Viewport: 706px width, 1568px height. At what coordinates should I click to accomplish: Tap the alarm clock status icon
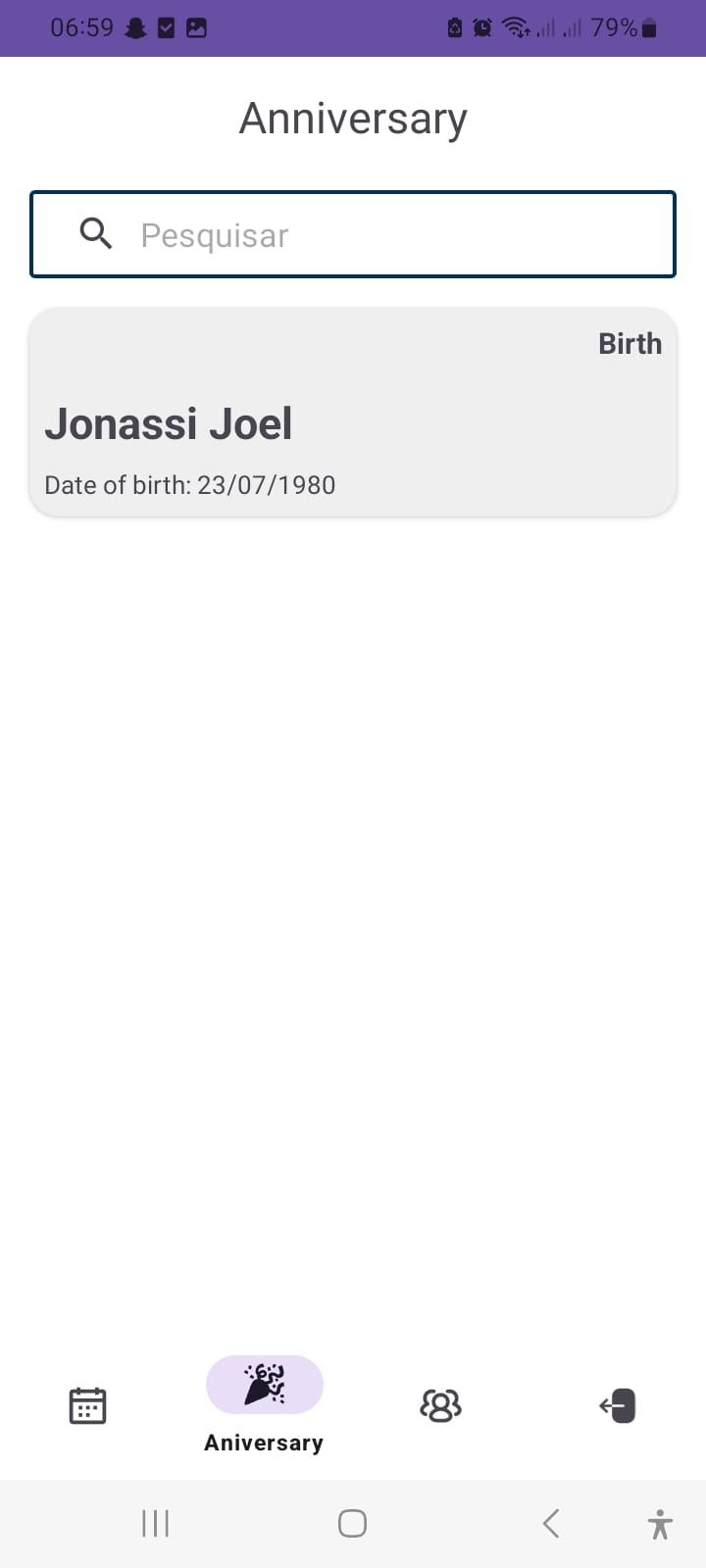pyautogui.click(x=482, y=27)
